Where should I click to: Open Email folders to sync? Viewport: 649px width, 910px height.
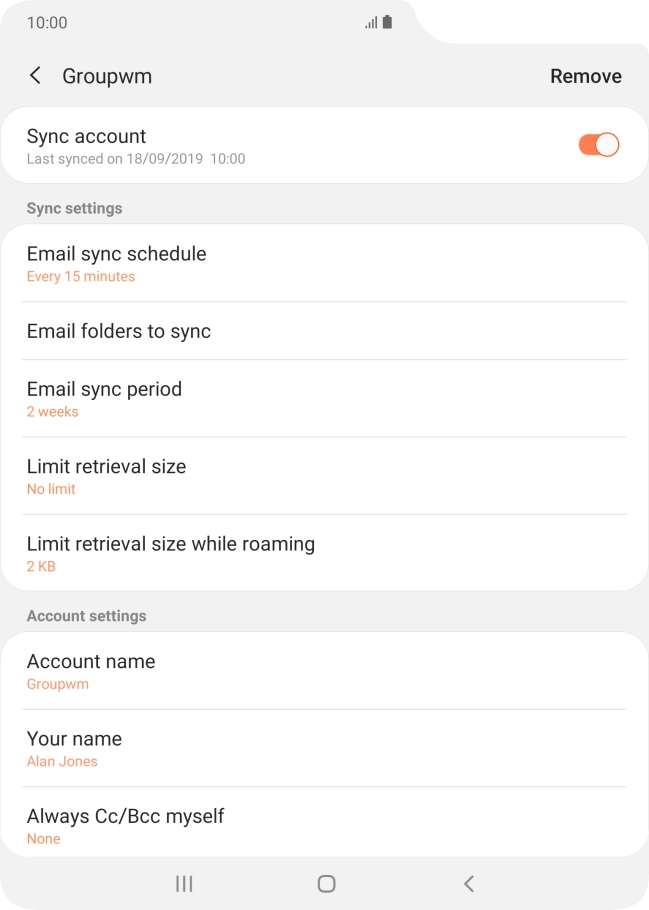[324, 331]
